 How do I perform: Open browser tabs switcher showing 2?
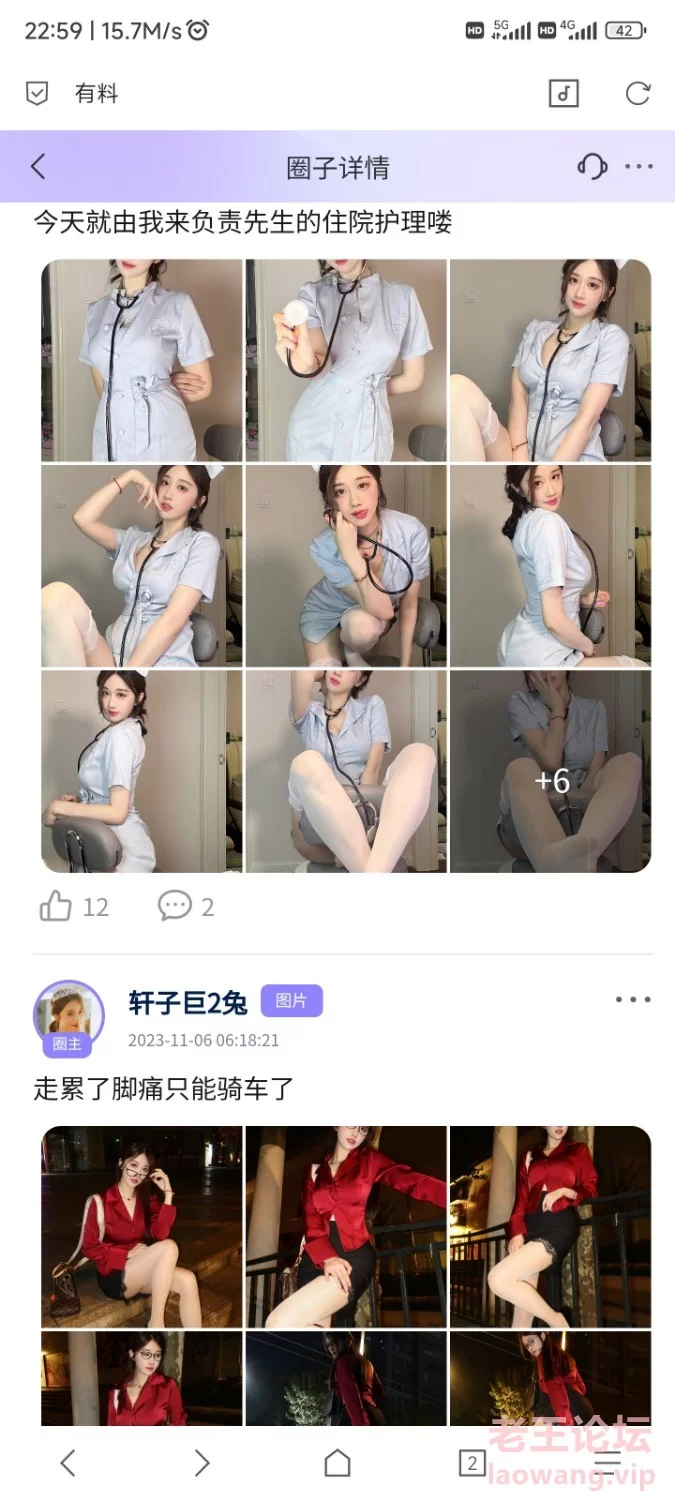(x=471, y=1464)
